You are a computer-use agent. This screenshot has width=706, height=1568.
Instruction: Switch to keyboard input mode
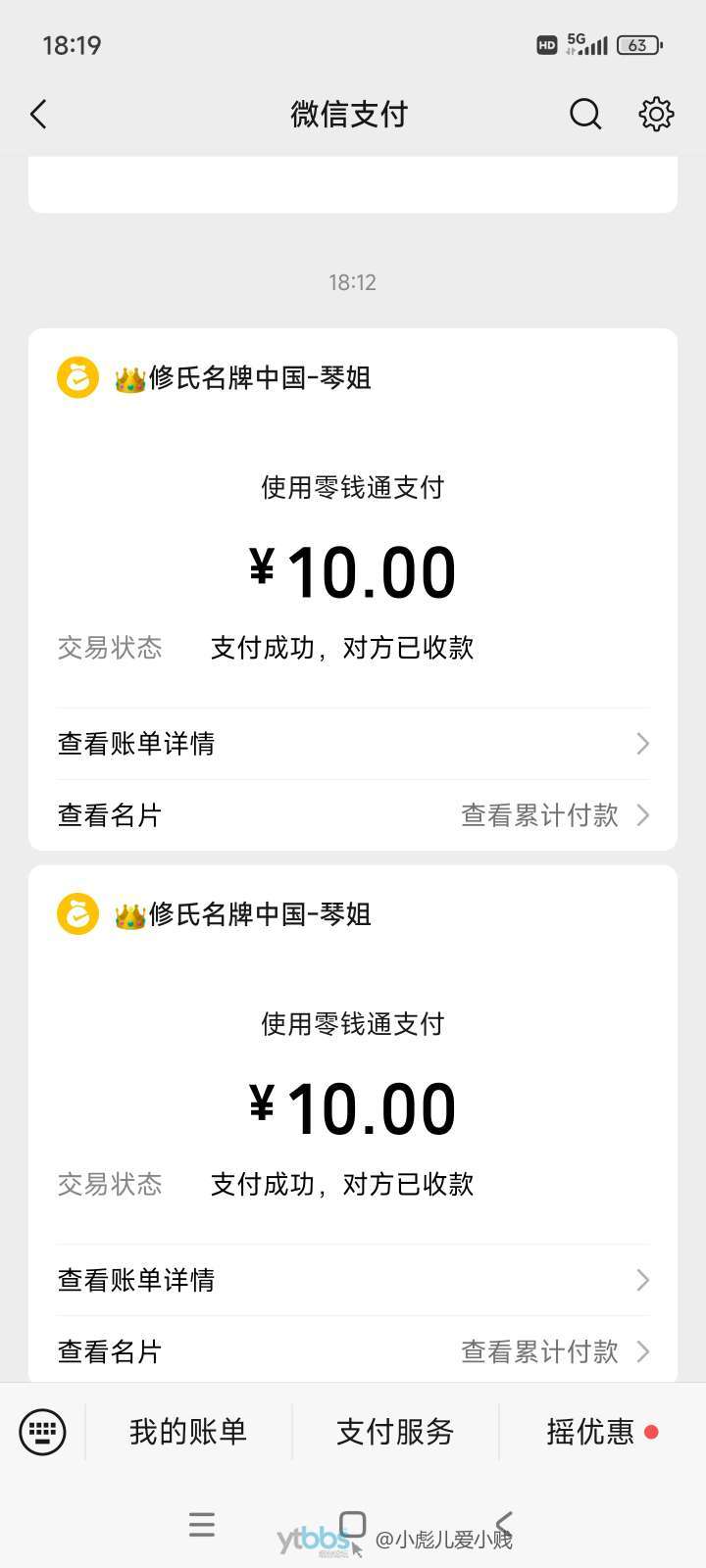point(42,1432)
